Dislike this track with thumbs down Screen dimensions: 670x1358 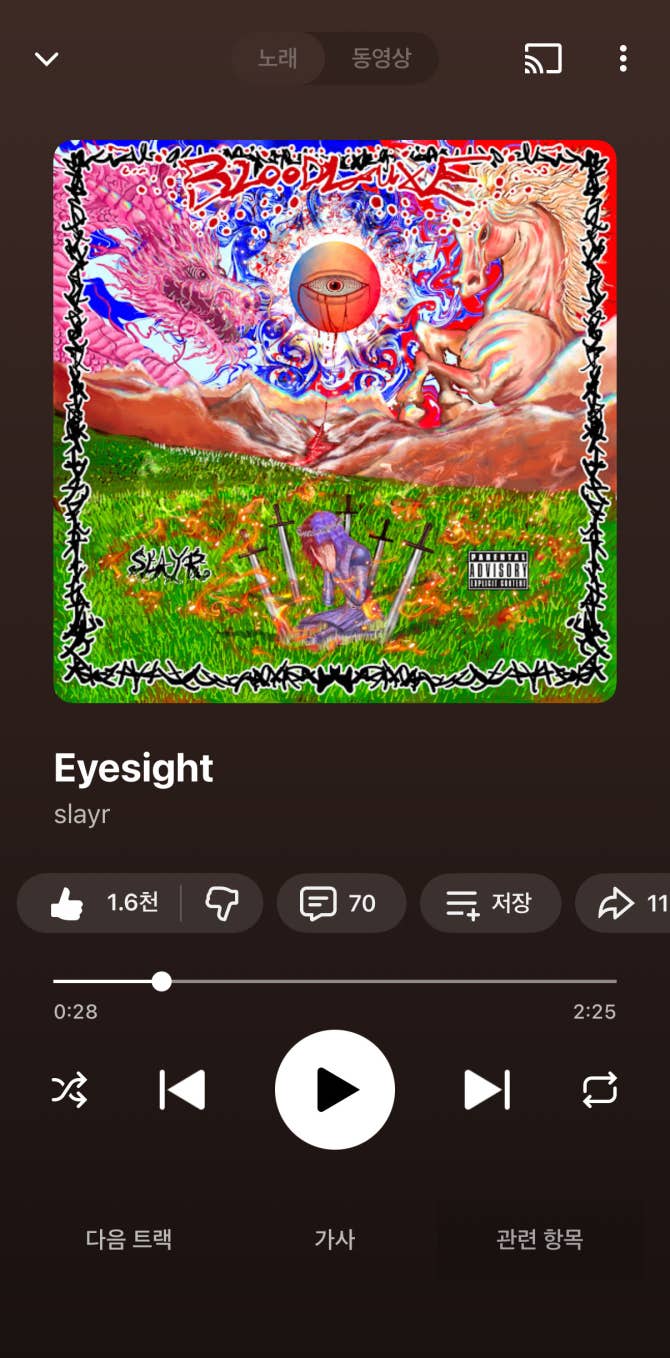pyautogui.click(x=221, y=904)
